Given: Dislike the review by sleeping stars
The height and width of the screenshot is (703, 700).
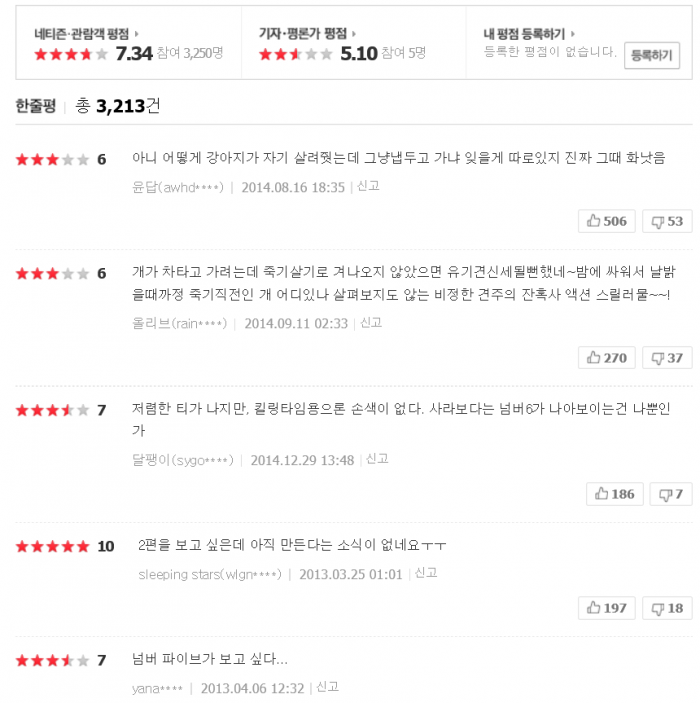Looking at the screenshot, I should click(x=667, y=608).
